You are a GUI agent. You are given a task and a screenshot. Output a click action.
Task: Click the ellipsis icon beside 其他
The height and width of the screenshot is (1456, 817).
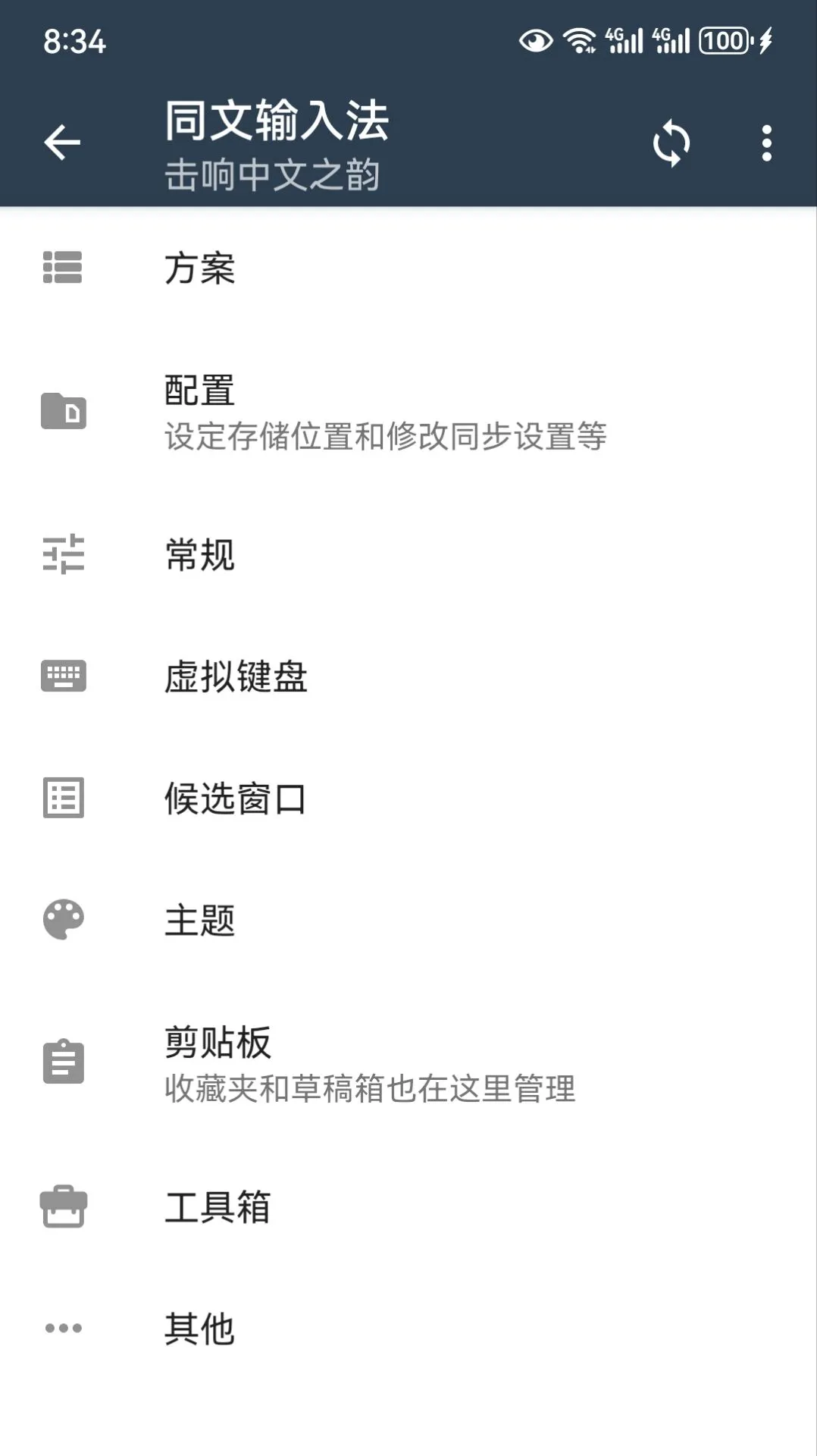(63, 1329)
